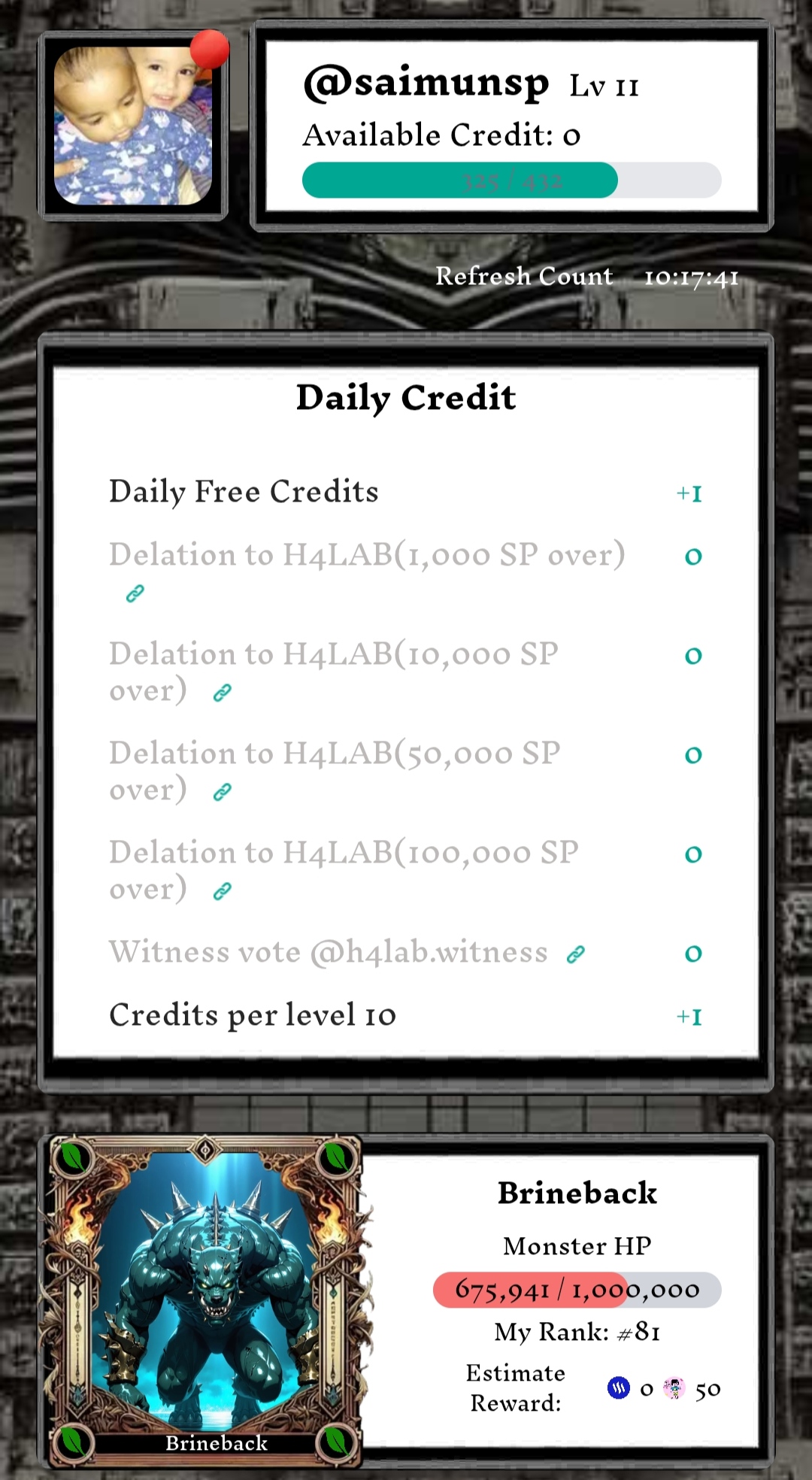Screen dimensions: 812x1480
Task: Open the link icon for 100,000 SP delegation
Action: click(x=222, y=892)
